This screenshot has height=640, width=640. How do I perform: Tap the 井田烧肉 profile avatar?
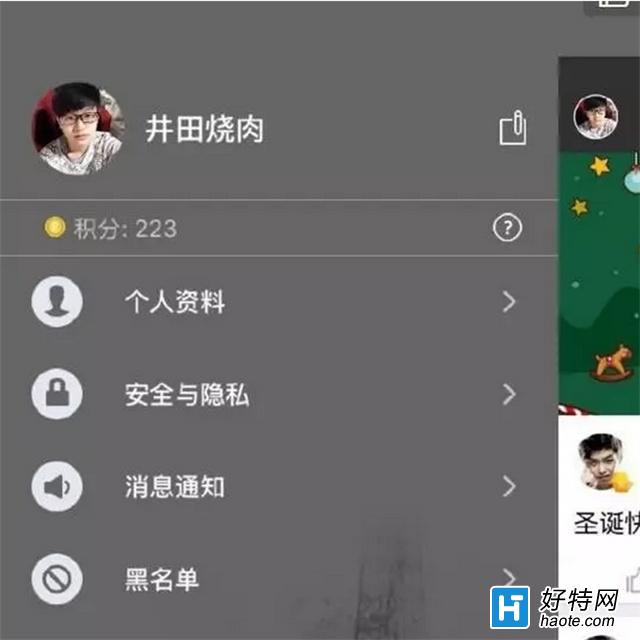pos(79,129)
